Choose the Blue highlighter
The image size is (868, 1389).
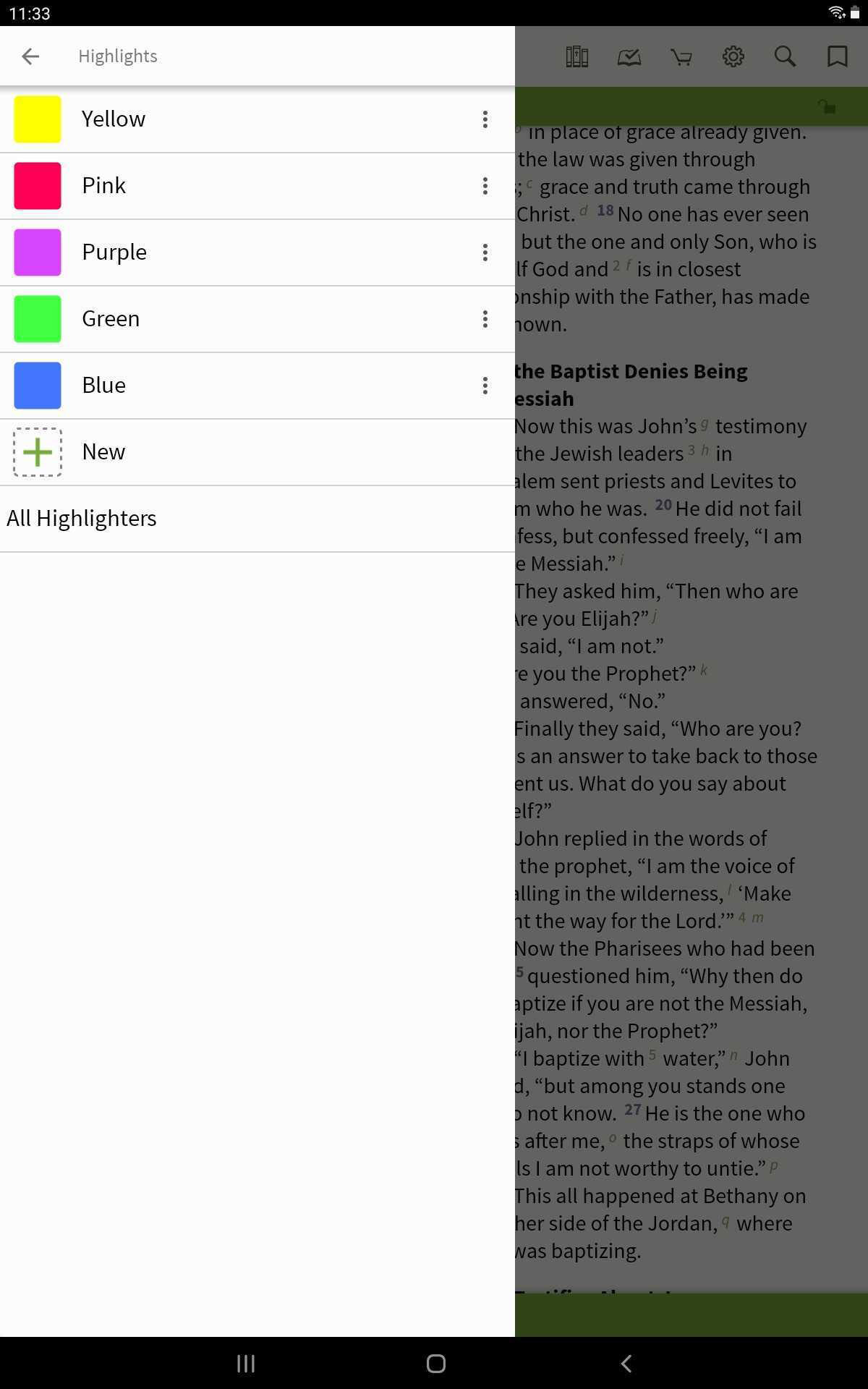pyautogui.click(x=103, y=386)
